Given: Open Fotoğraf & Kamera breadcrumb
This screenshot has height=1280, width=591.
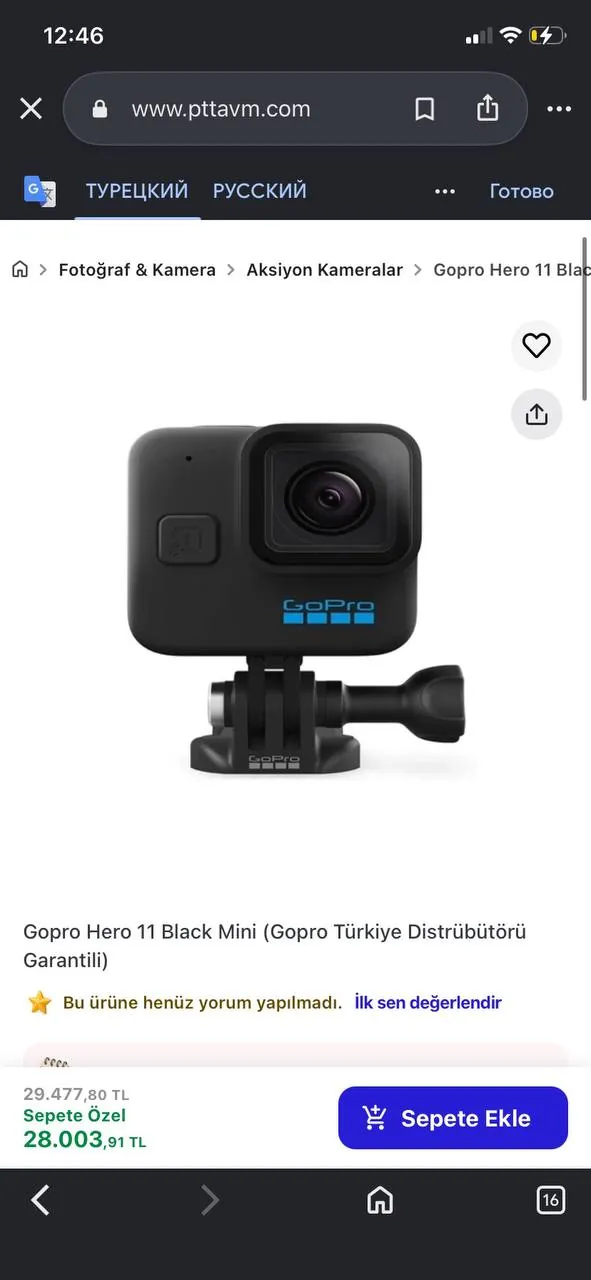Looking at the screenshot, I should click(x=137, y=270).
